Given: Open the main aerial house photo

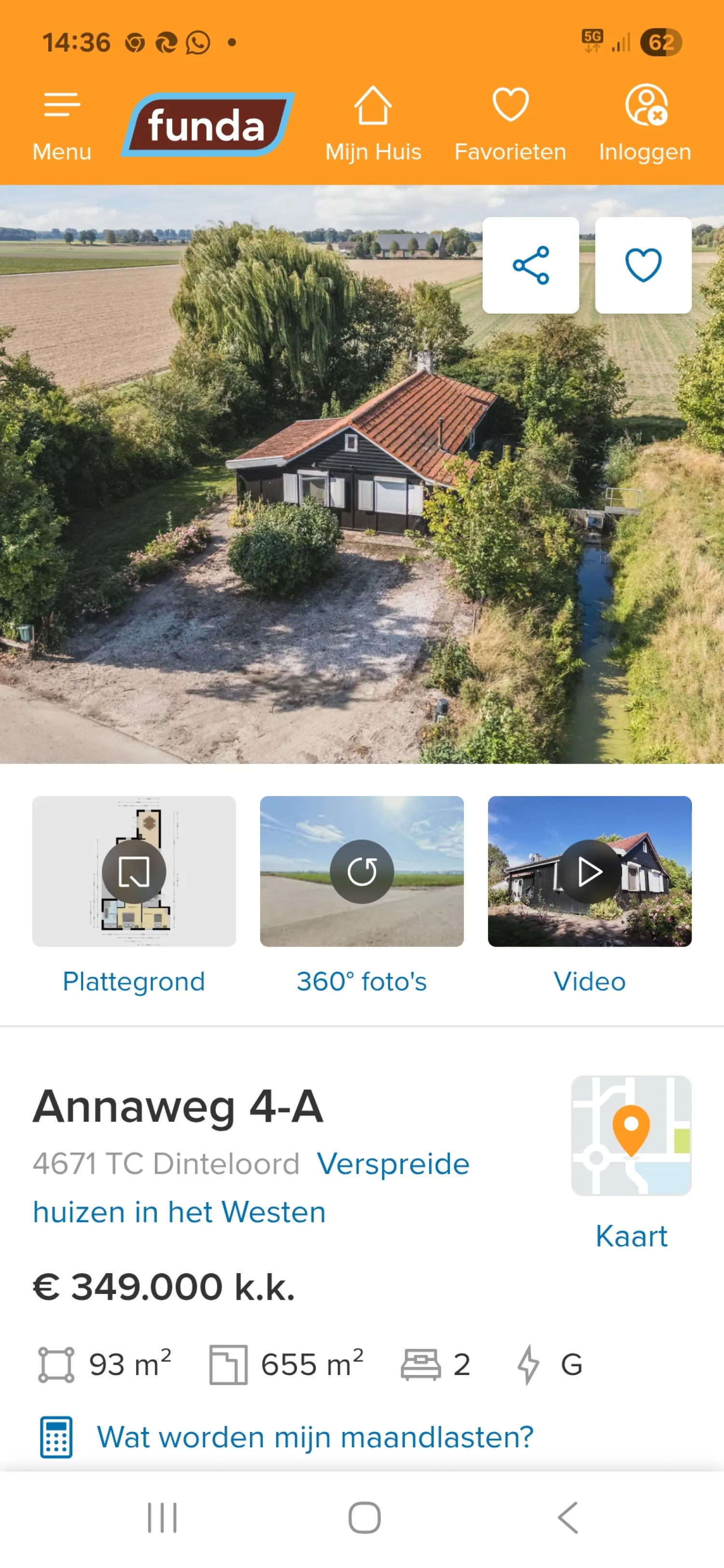Looking at the screenshot, I should pyautogui.click(x=305, y=517).
